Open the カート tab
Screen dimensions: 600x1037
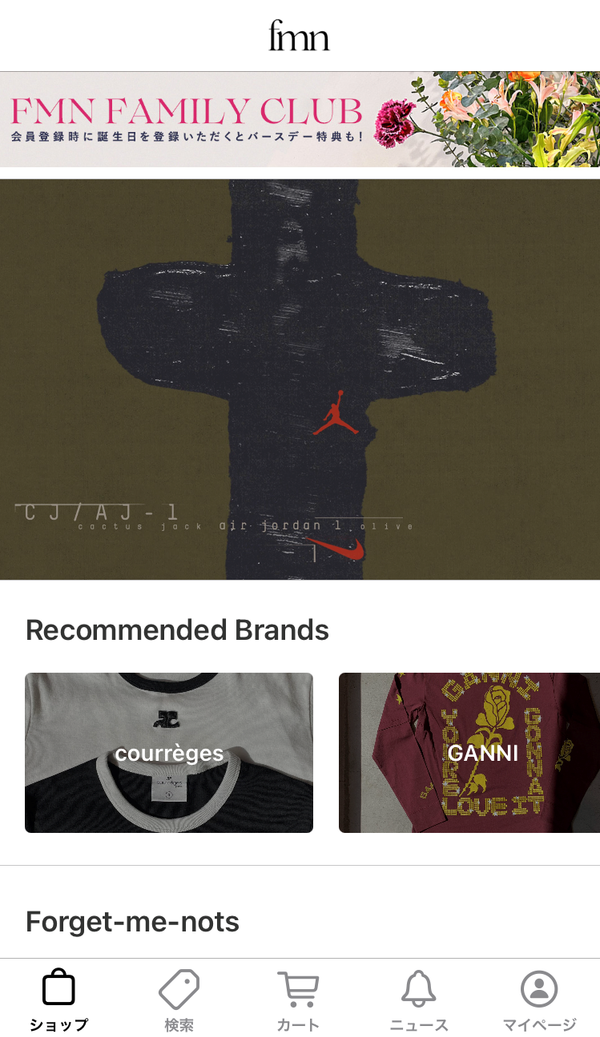coord(298,1000)
